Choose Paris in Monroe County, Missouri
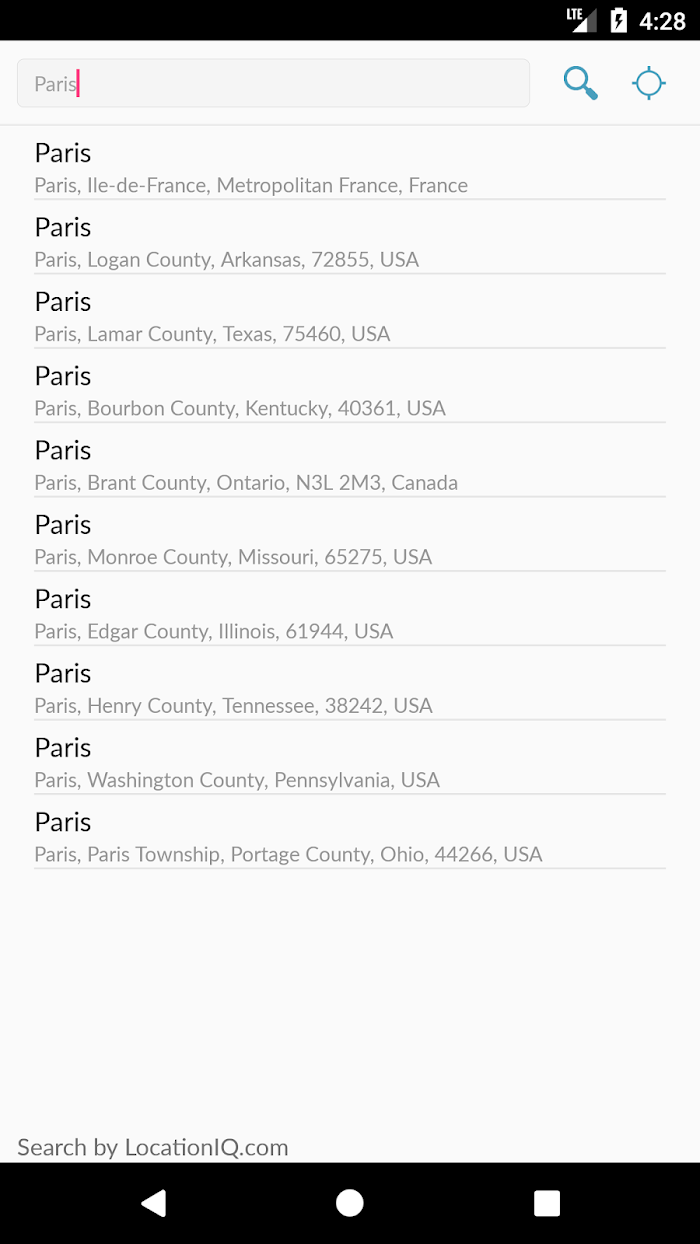The height and width of the screenshot is (1244, 700). 350,538
